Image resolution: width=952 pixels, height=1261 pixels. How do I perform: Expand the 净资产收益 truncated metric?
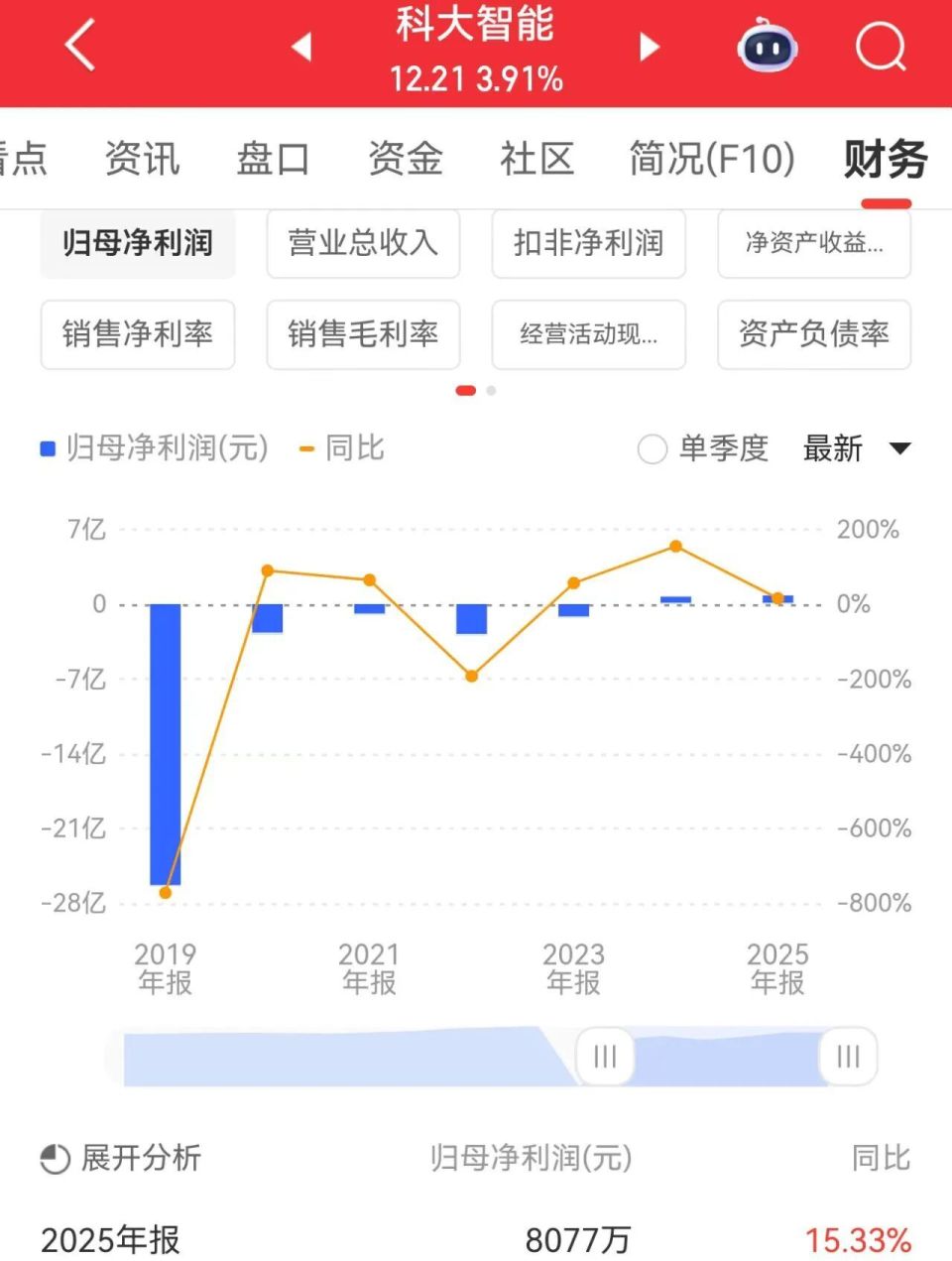click(x=813, y=244)
